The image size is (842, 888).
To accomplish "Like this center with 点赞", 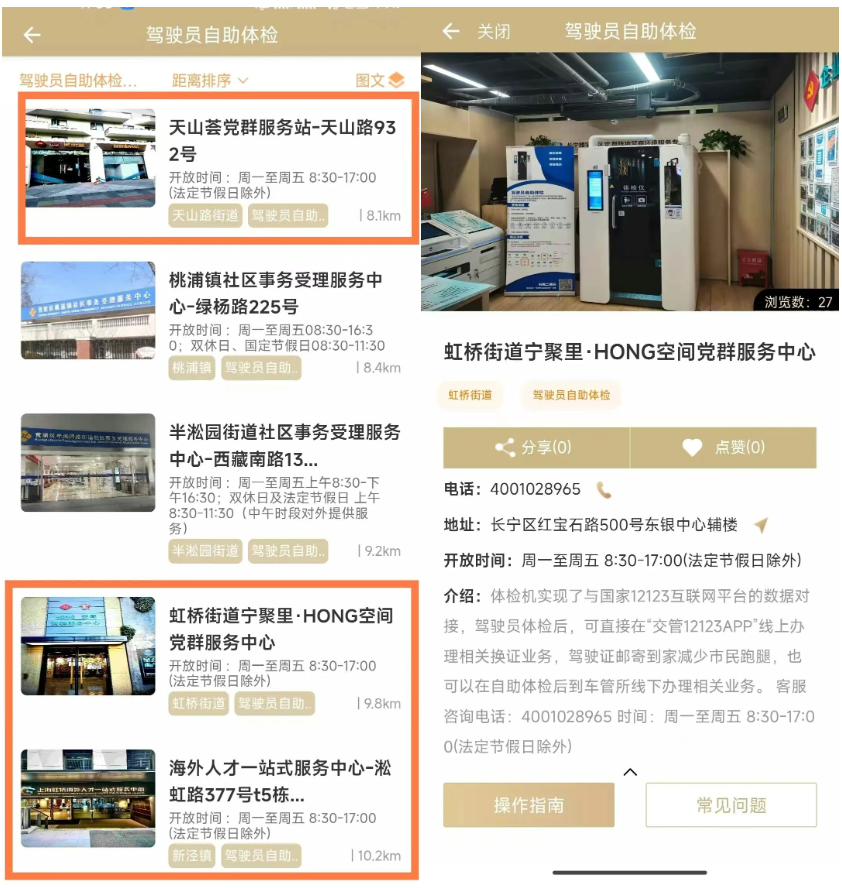I will pos(723,448).
